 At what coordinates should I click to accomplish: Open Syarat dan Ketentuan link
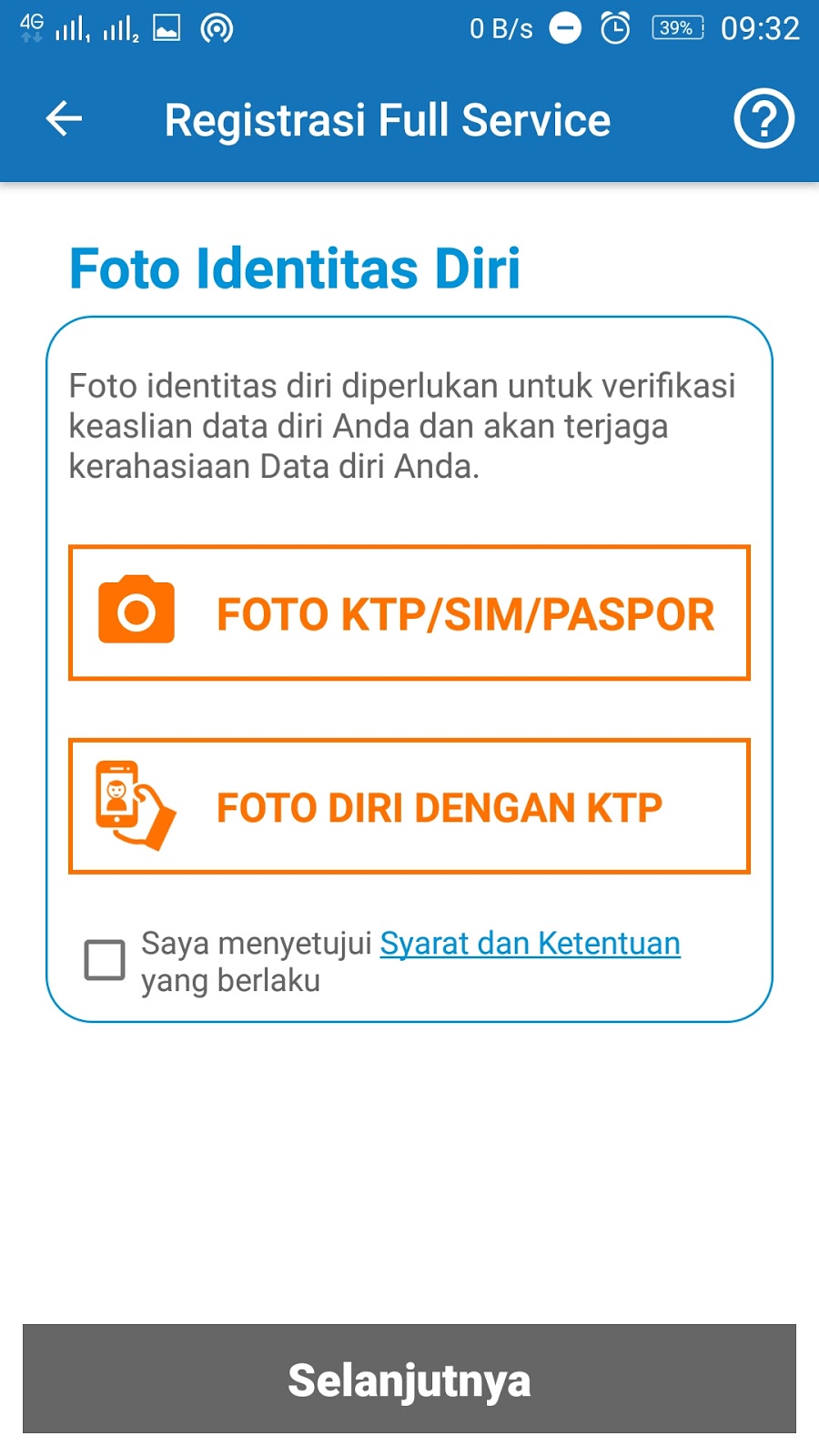click(530, 944)
